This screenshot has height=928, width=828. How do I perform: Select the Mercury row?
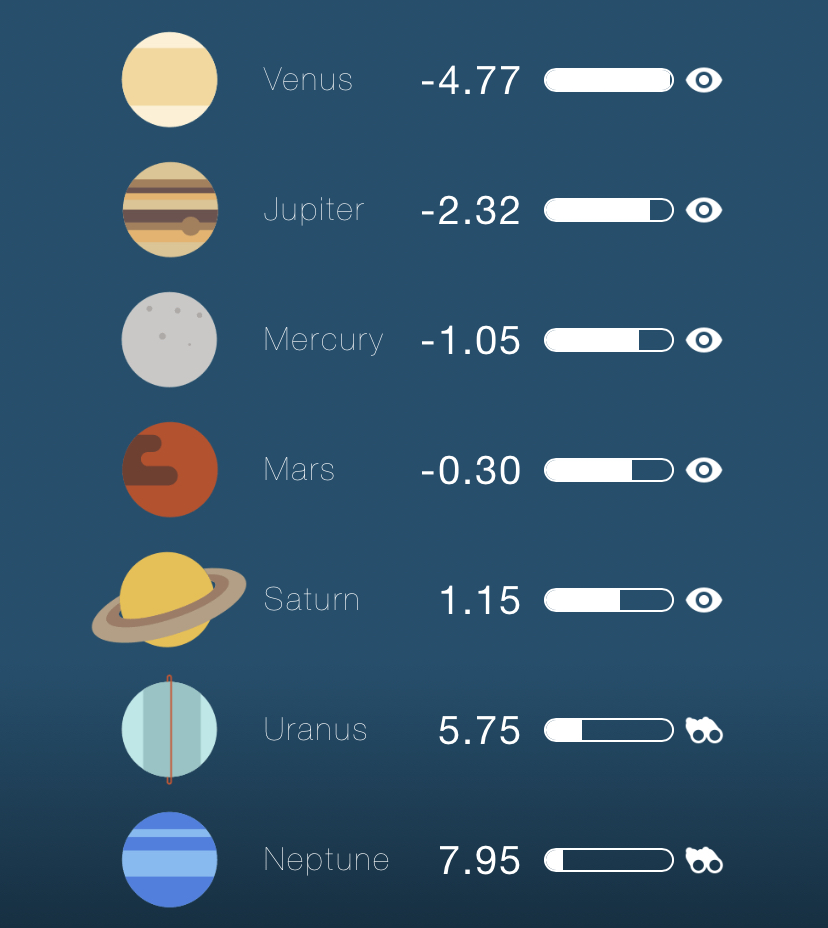[x=323, y=340]
